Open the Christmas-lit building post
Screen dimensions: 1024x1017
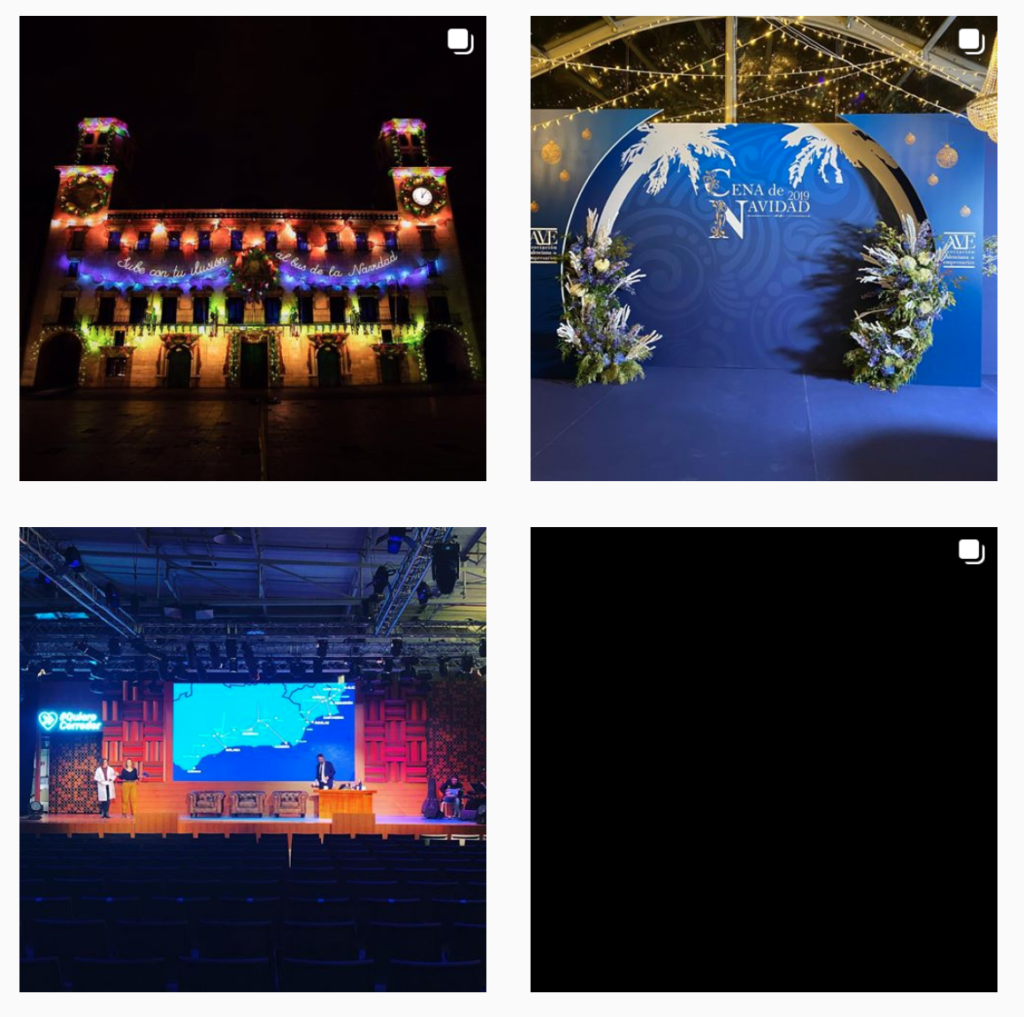[252, 248]
